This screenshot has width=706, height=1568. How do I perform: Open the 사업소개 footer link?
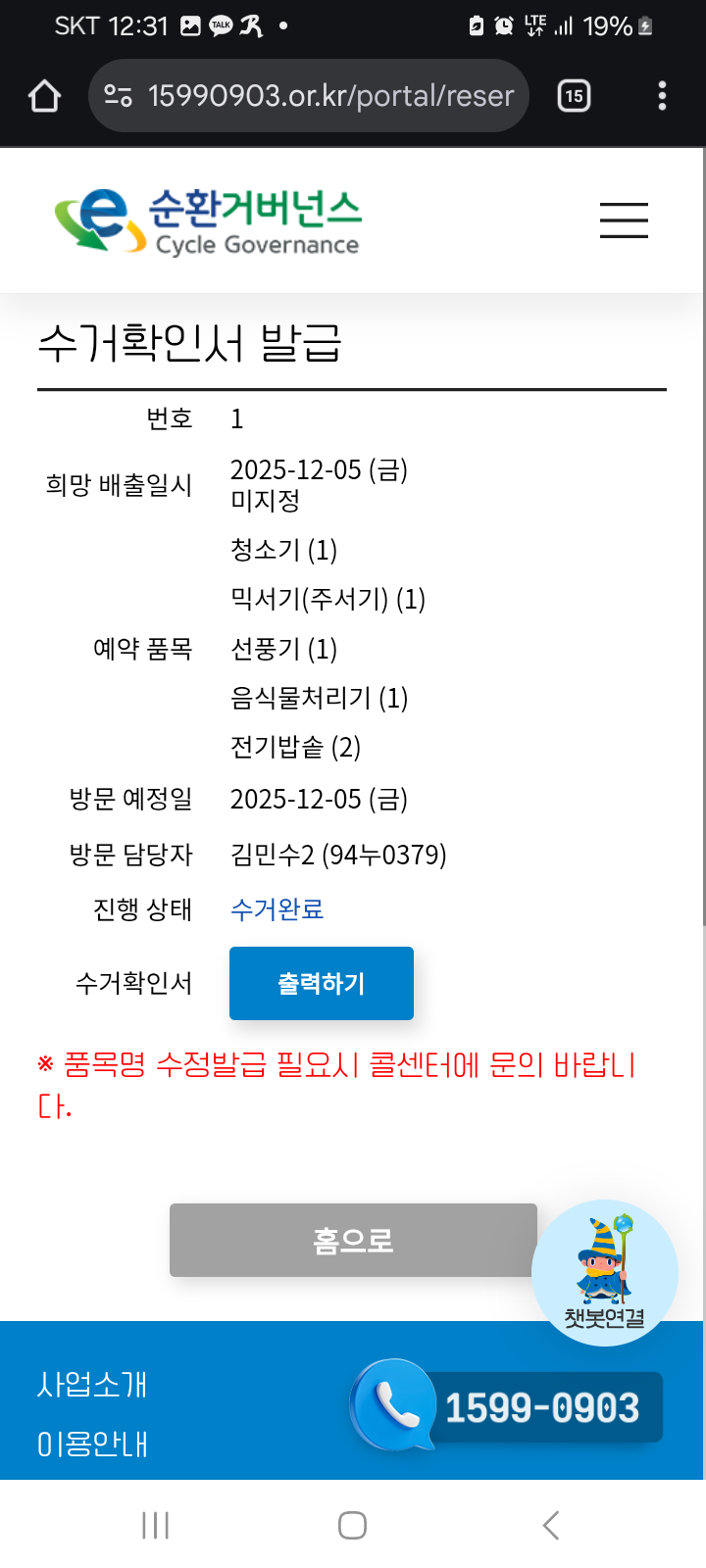coord(92,1384)
